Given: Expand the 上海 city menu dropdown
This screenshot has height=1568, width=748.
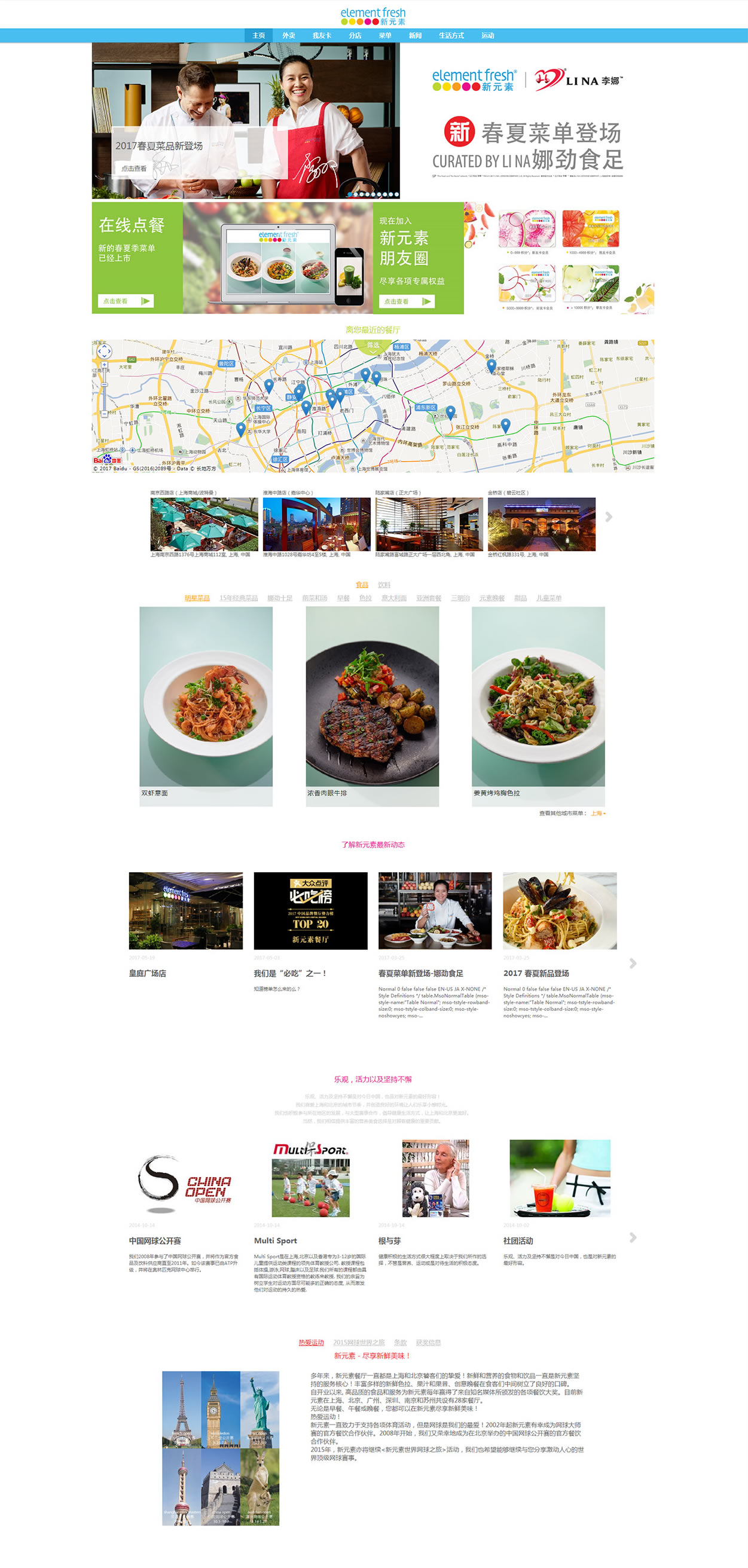Looking at the screenshot, I should point(599,813).
